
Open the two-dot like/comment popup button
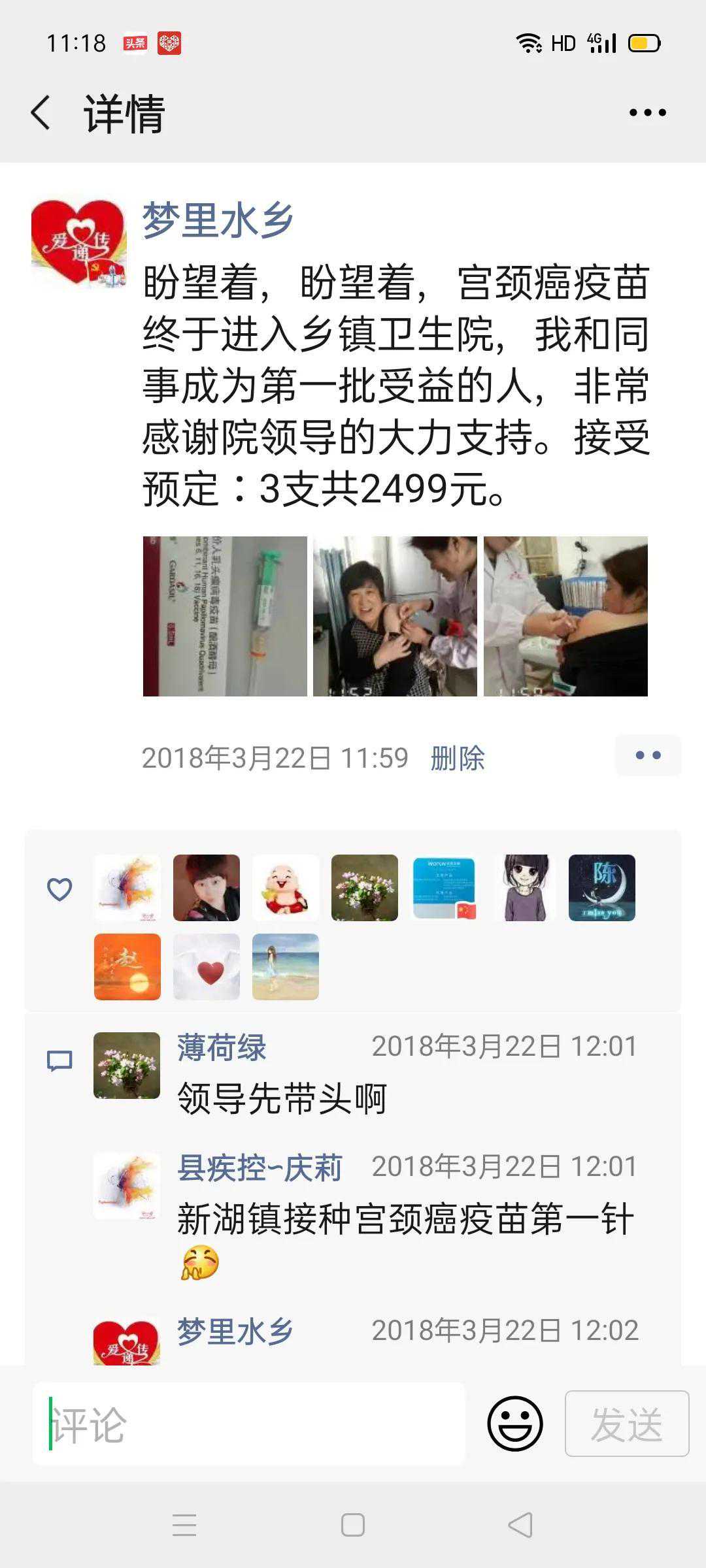[647, 755]
